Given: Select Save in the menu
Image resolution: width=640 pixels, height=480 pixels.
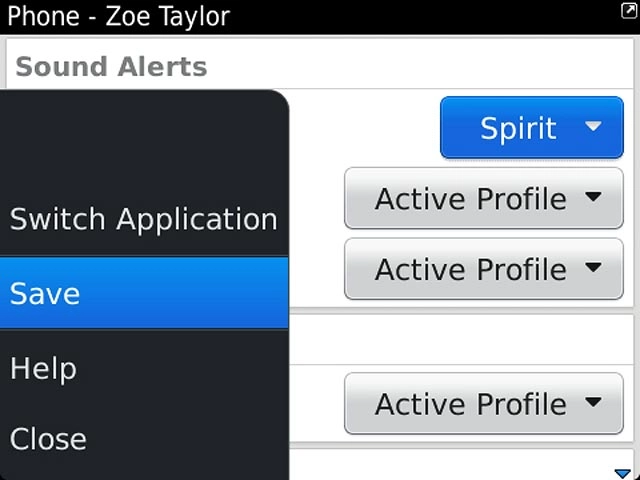Looking at the screenshot, I should [144, 293].
